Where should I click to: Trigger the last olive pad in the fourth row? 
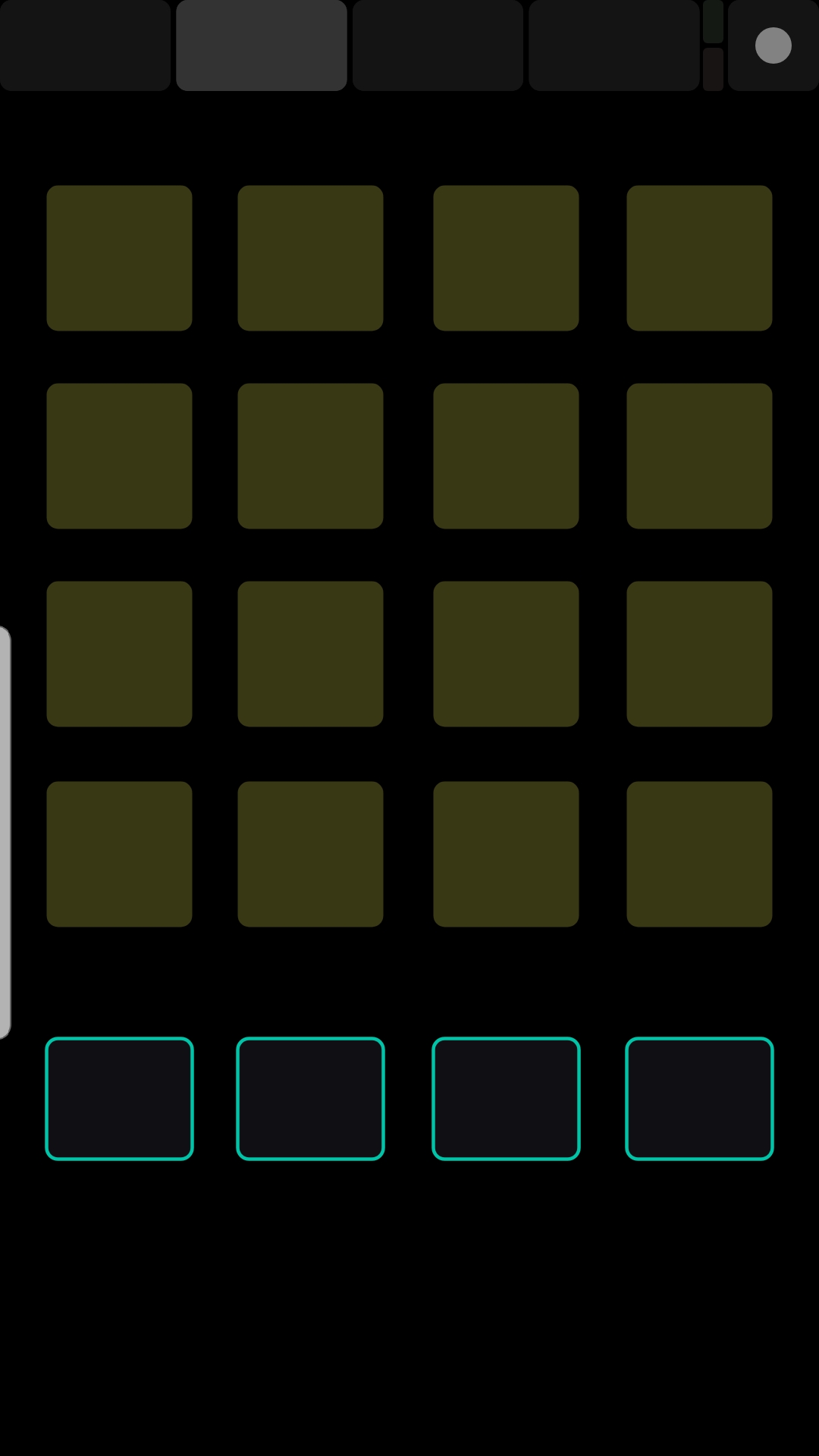click(x=699, y=854)
